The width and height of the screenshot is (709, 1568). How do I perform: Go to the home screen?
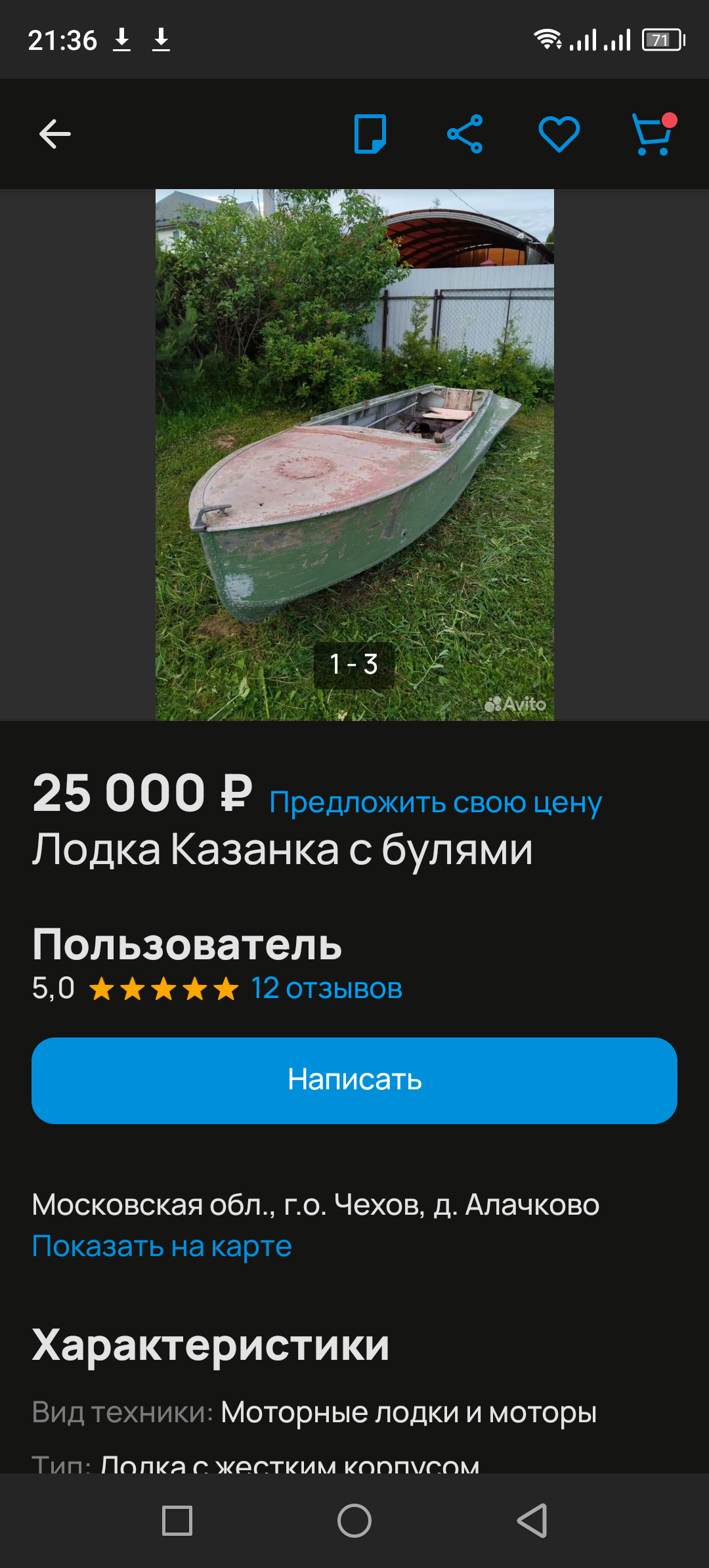354,1521
